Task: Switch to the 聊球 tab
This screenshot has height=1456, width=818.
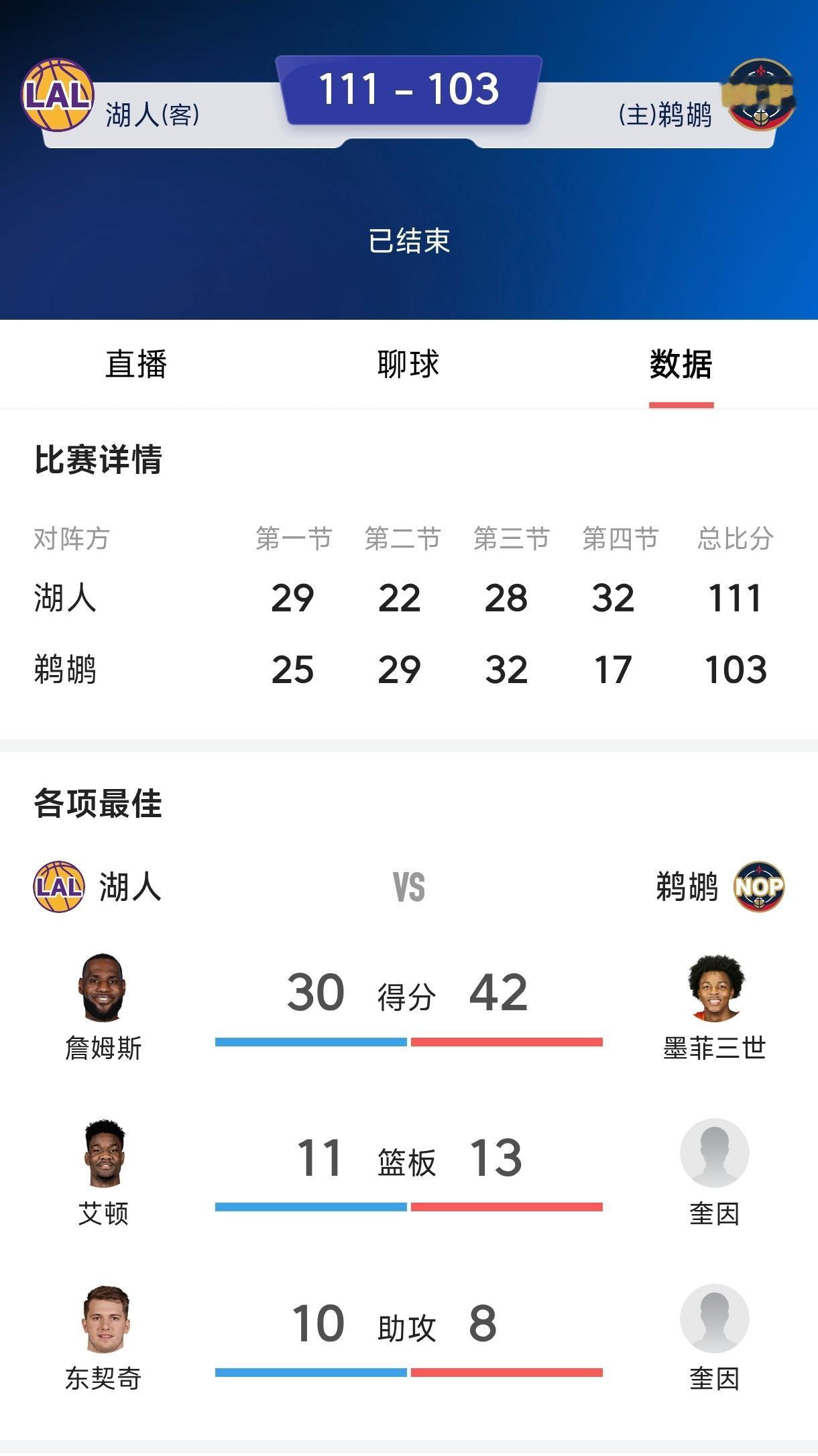Action: 409,363
